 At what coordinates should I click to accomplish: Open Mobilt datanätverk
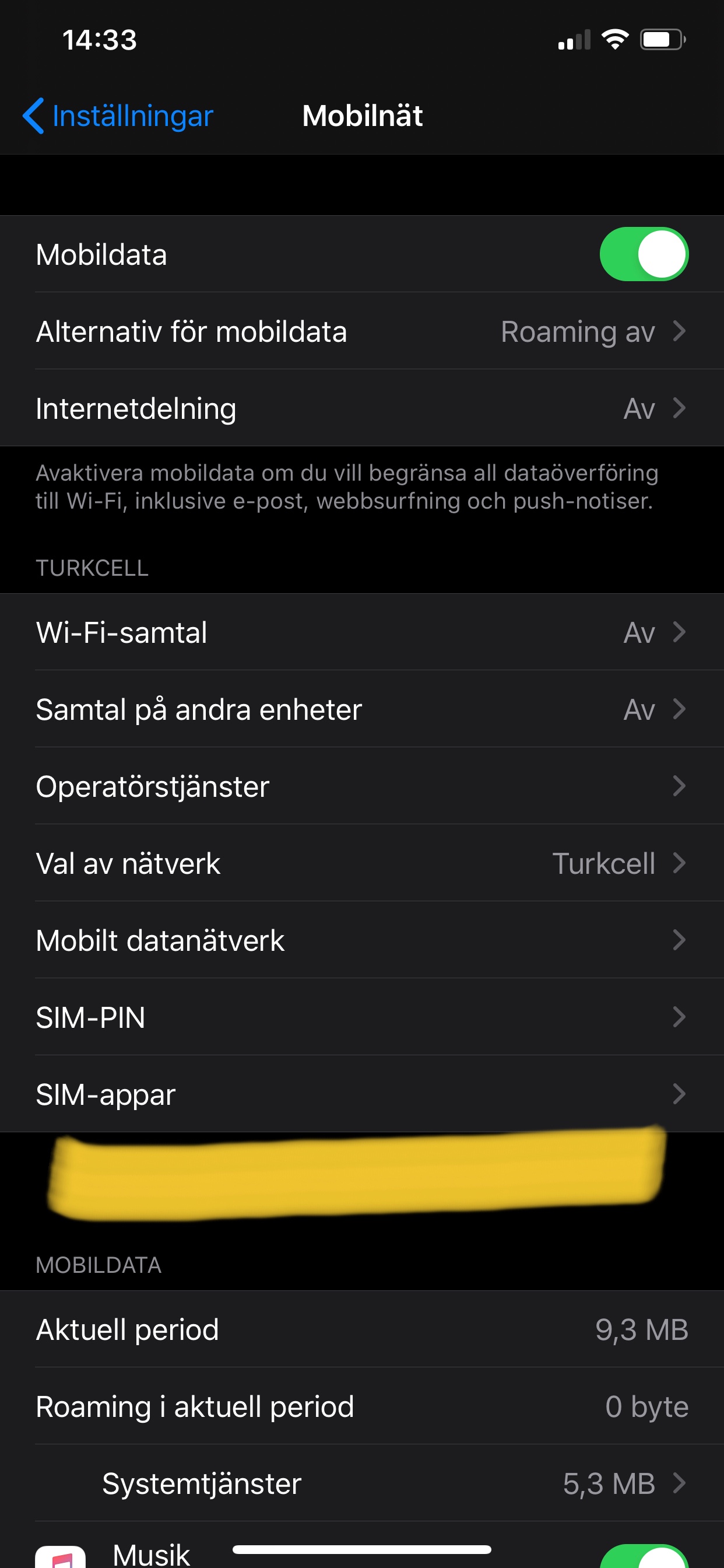pyautogui.click(x=361, y=940)
